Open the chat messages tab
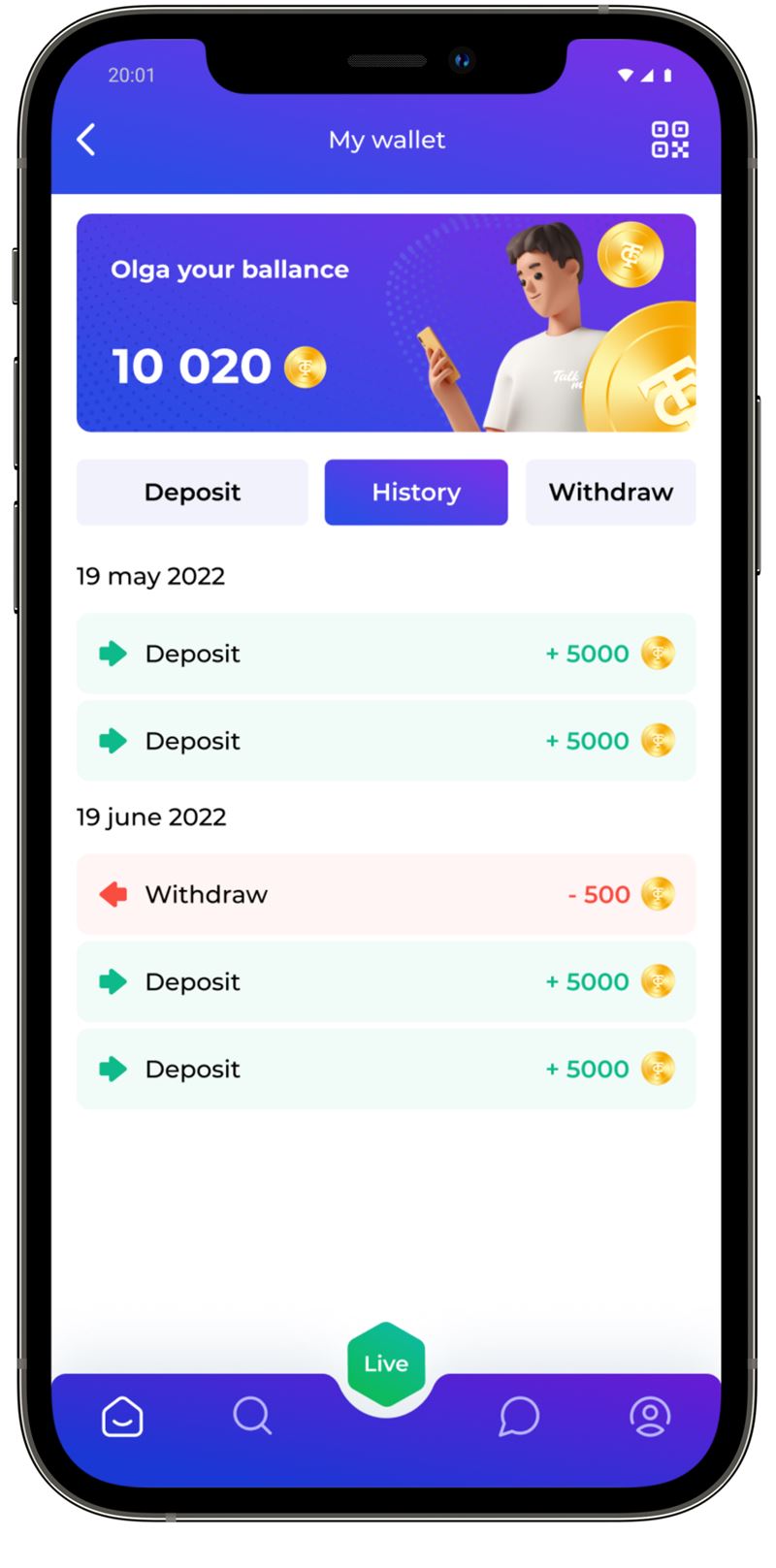The height and width of the screenshot is (1568, 776). tap(519, 1417)
